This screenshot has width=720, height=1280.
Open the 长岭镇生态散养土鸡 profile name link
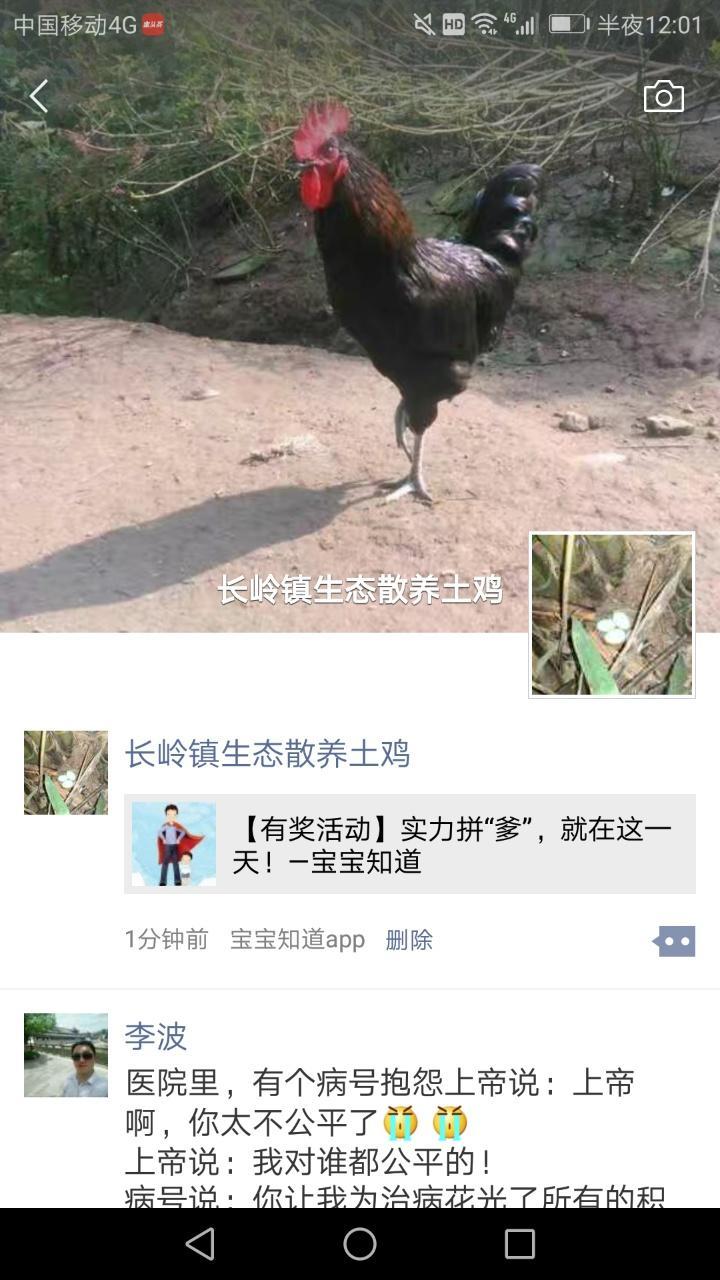[x=267, y=754]
